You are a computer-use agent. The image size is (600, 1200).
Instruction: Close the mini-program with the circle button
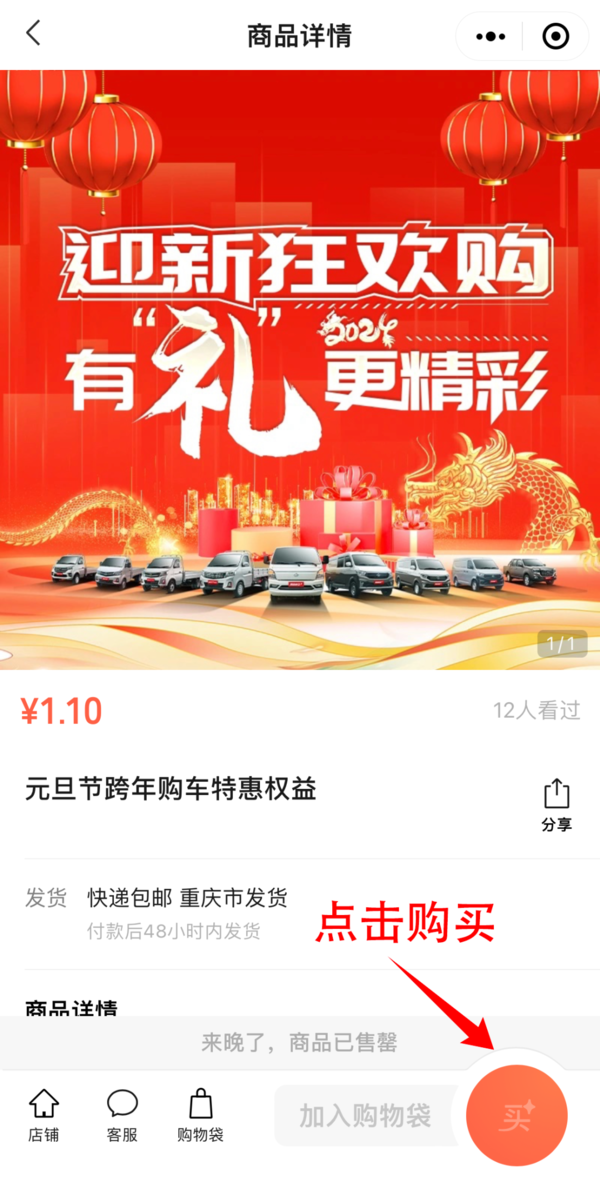point(555,37)
